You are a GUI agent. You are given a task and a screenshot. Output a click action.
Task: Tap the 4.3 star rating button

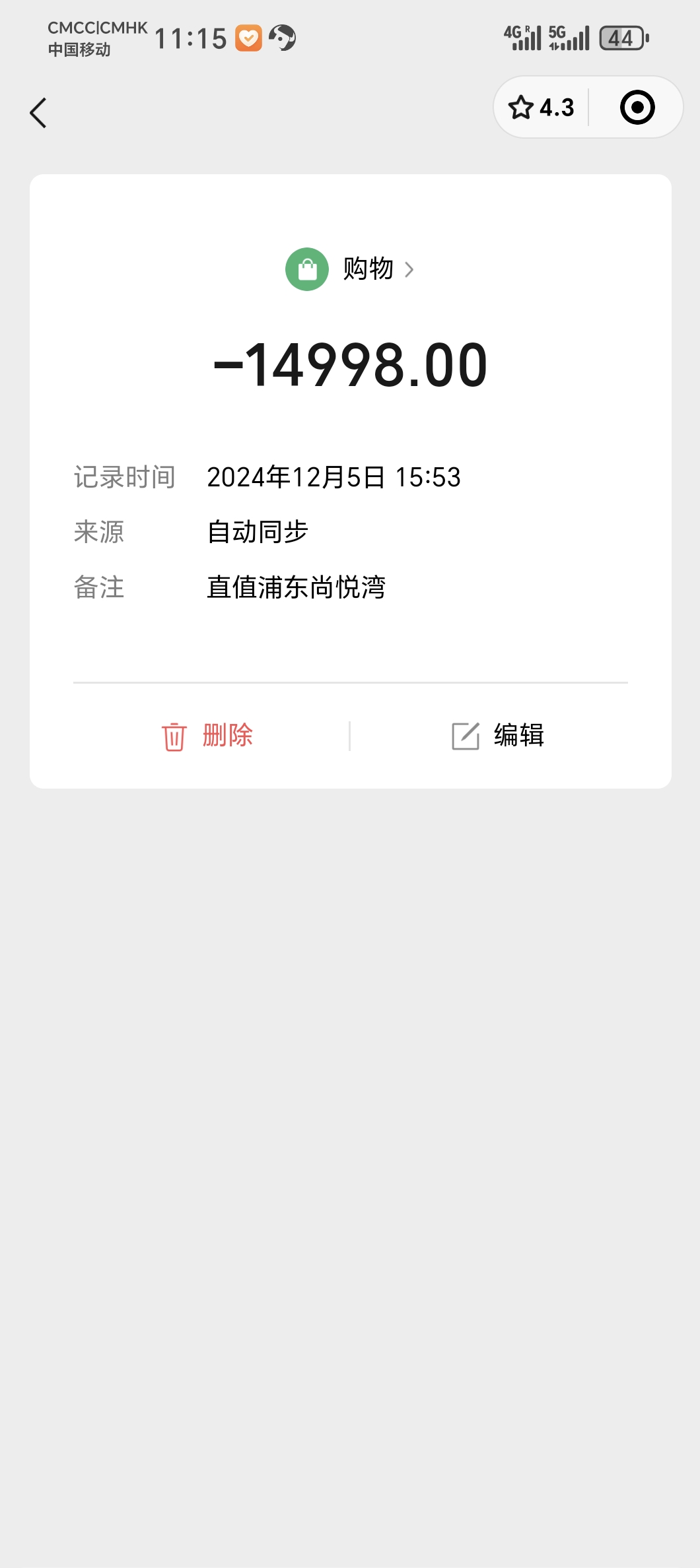[542, 108]
